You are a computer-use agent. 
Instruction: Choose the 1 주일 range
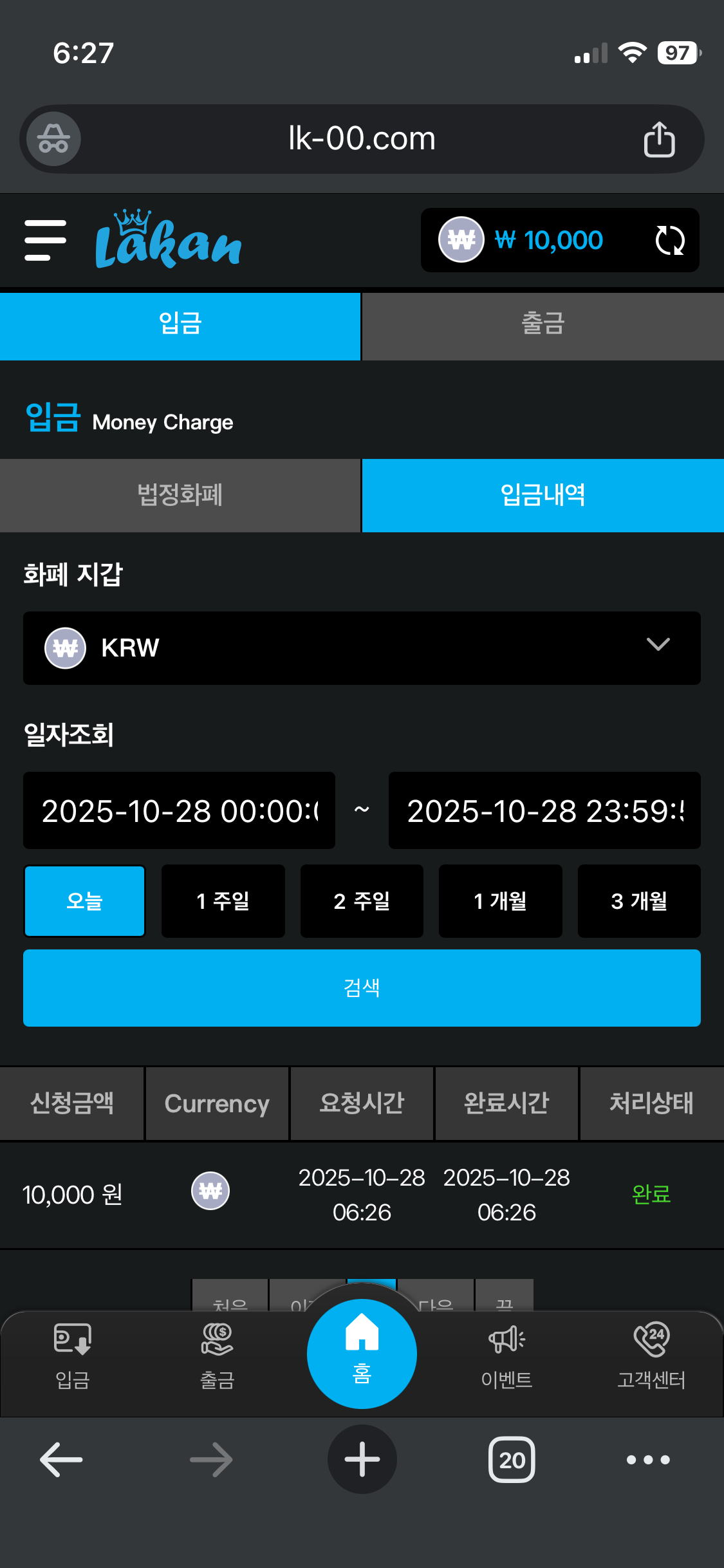(x=223, y=901)
